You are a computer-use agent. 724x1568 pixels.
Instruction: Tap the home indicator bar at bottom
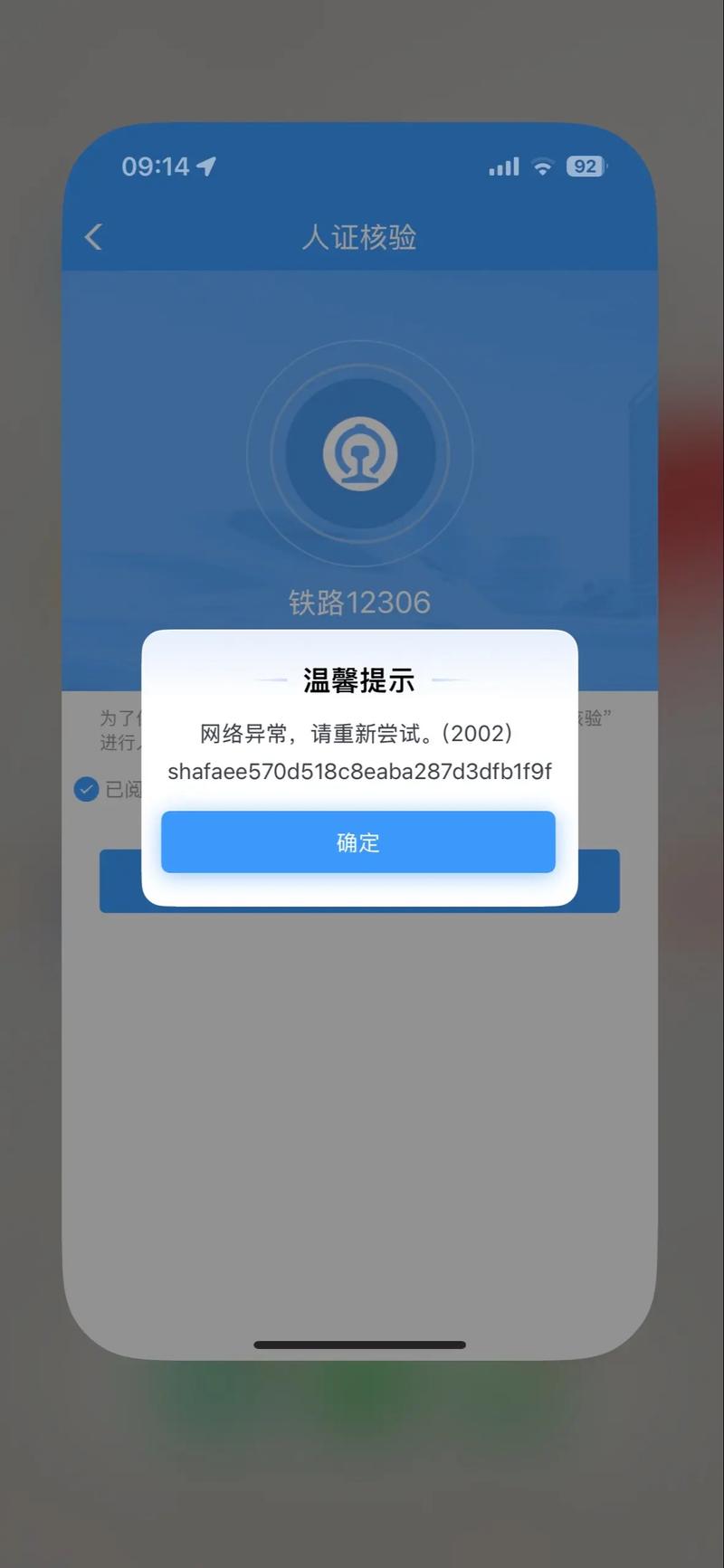[359, 1345]
